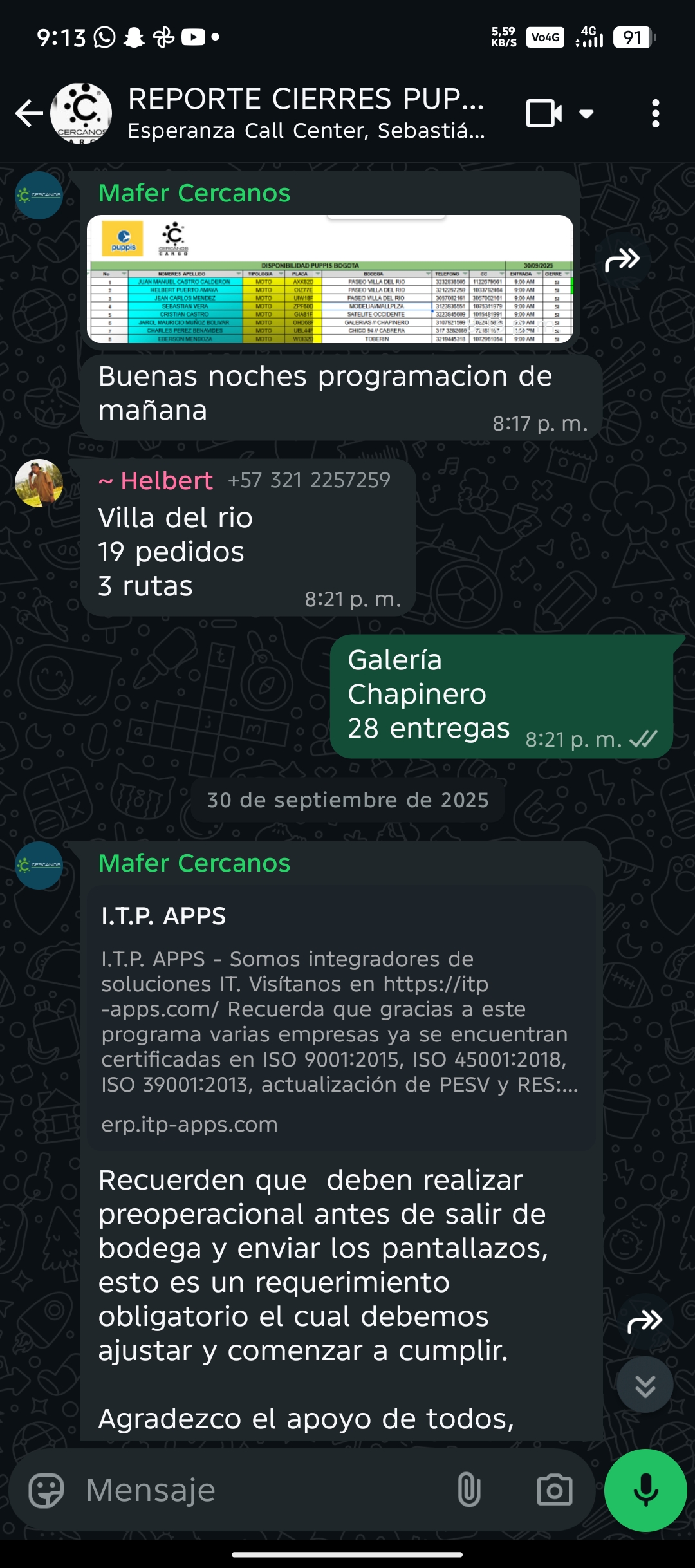The image size is (695, 1568).
Task: Open the emoji and sticker picker
Action: coord(46,1490)
